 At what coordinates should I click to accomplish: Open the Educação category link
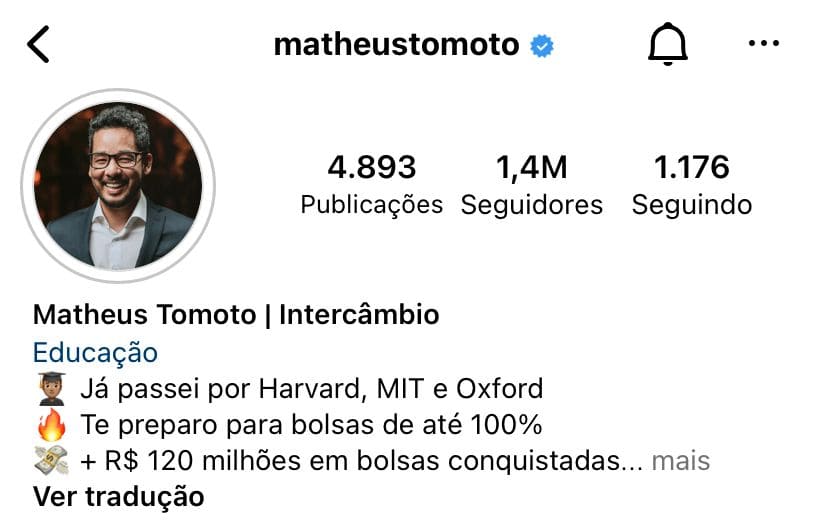[95, 353]
